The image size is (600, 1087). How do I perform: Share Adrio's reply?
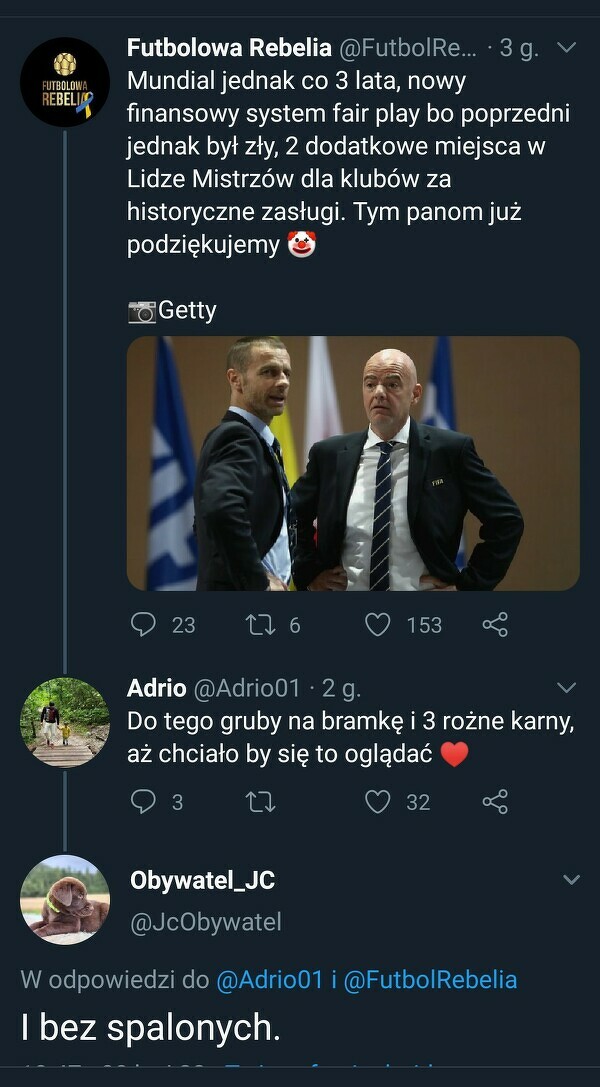coord(495,802)
